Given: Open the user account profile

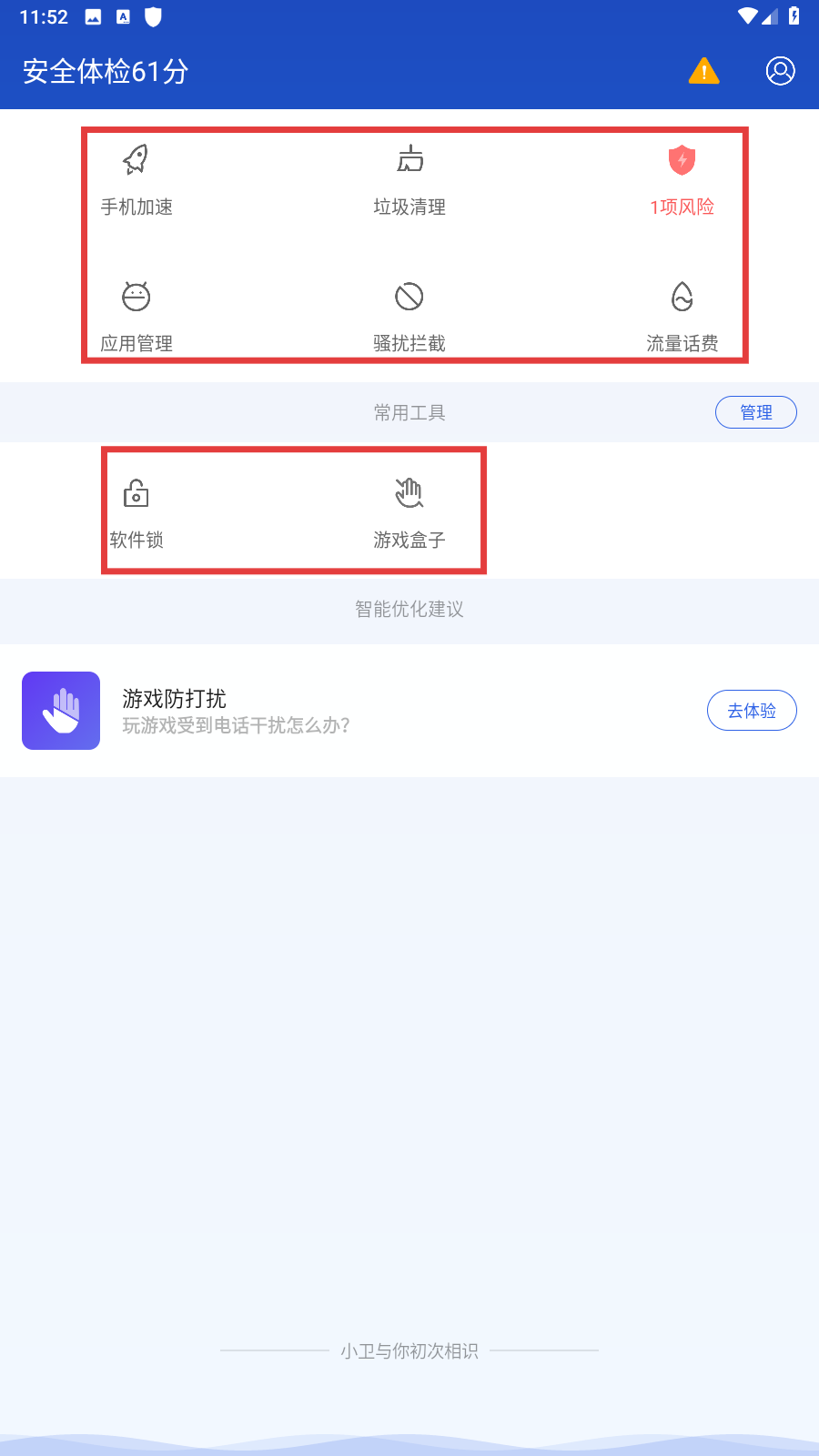Looking at the screenshot, I should 780,71.
